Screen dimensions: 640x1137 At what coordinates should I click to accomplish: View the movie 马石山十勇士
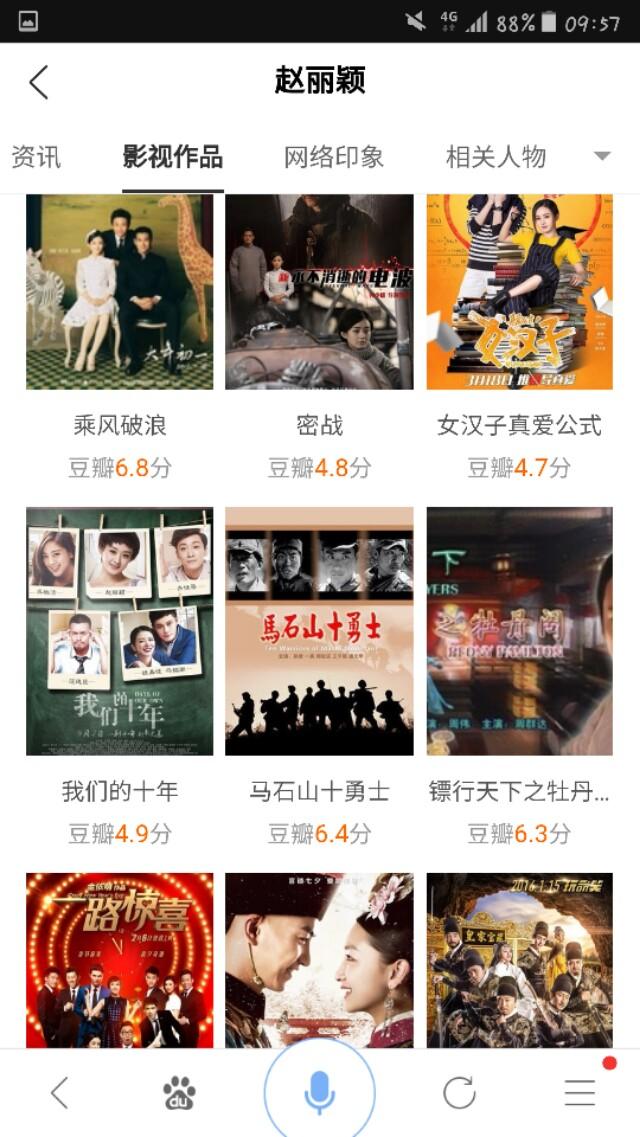pos(319,630)
